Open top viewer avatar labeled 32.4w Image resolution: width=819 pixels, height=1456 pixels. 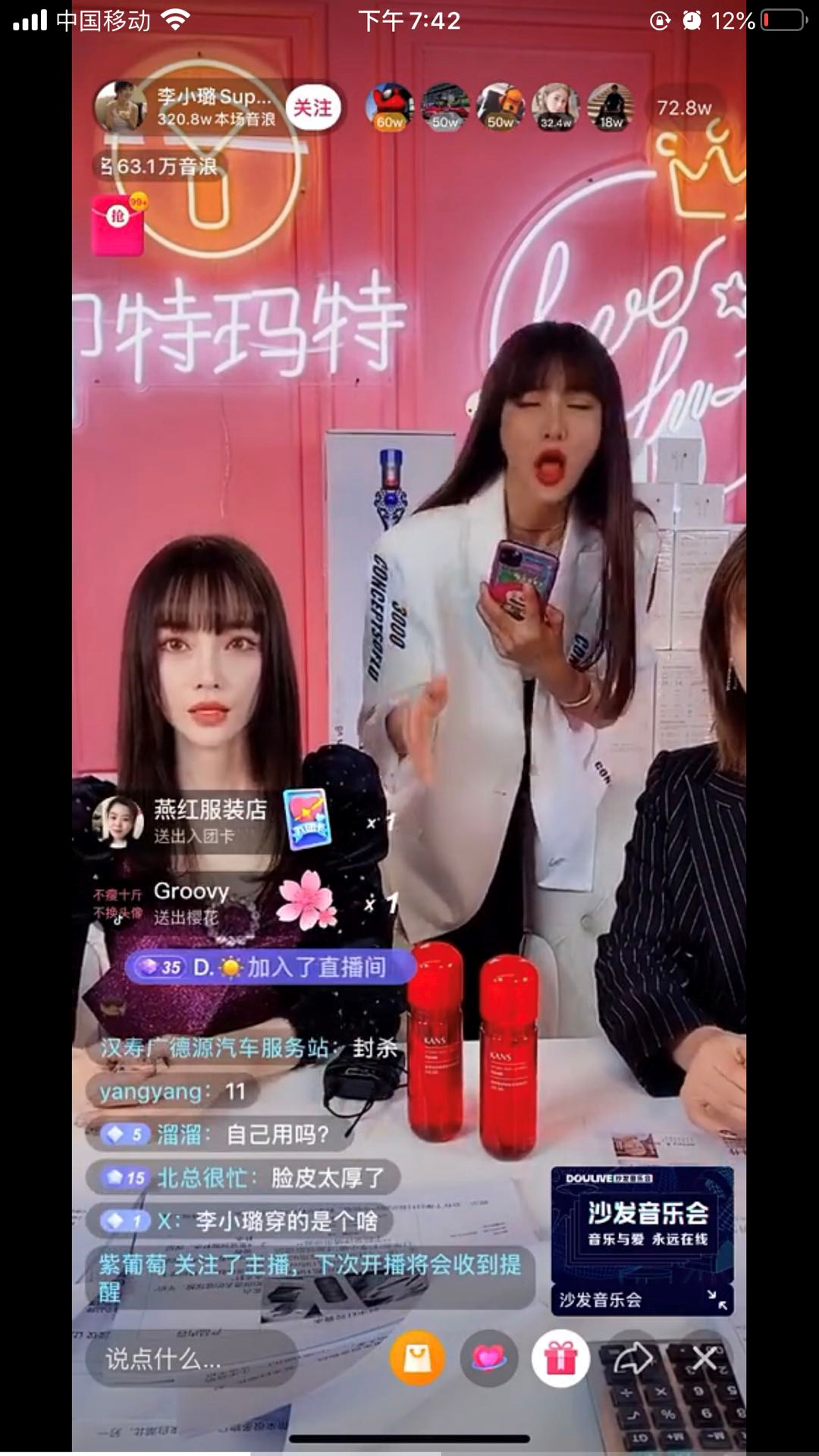click(x=556, y=107)
